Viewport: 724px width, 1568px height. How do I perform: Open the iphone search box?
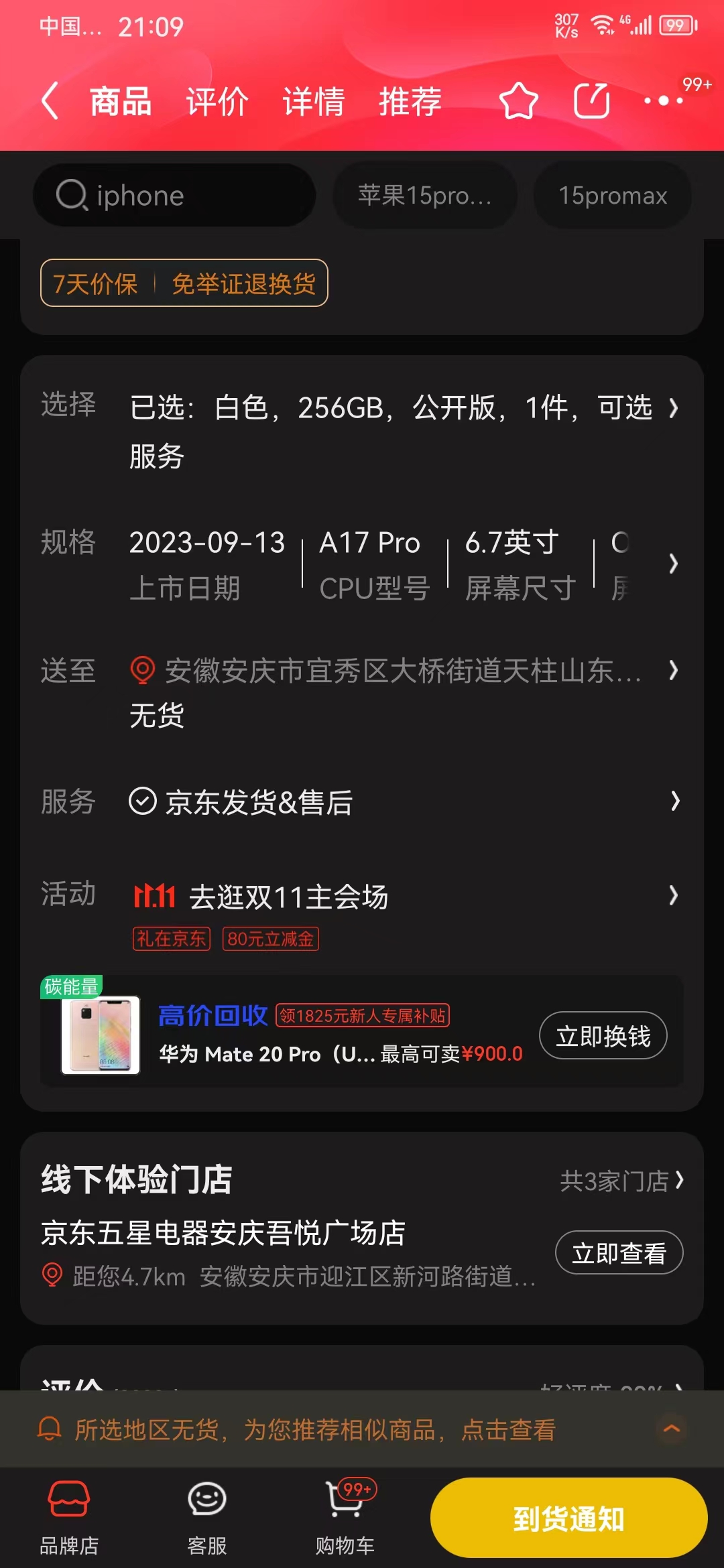click(x=174, y=196)
